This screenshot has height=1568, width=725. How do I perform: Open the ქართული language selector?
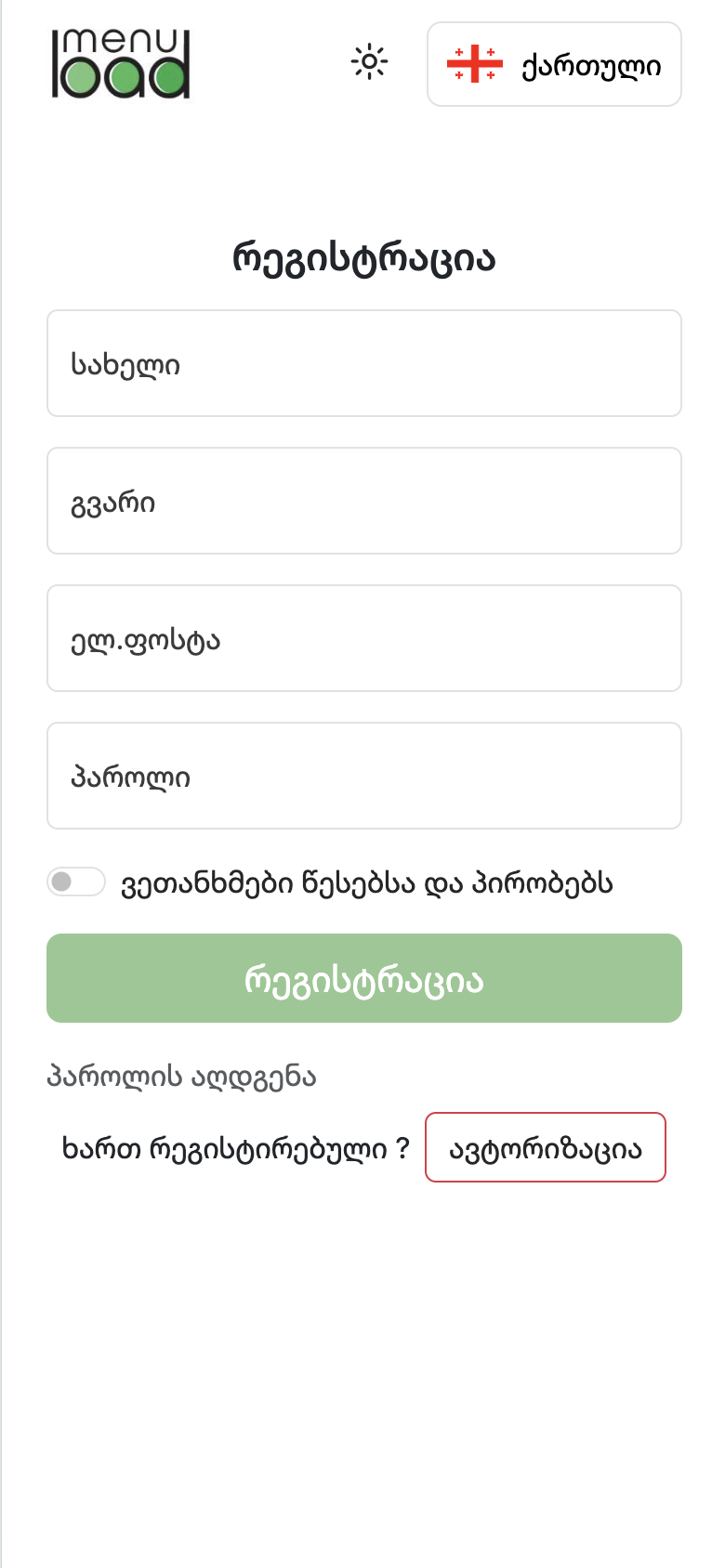pos(554,64)
